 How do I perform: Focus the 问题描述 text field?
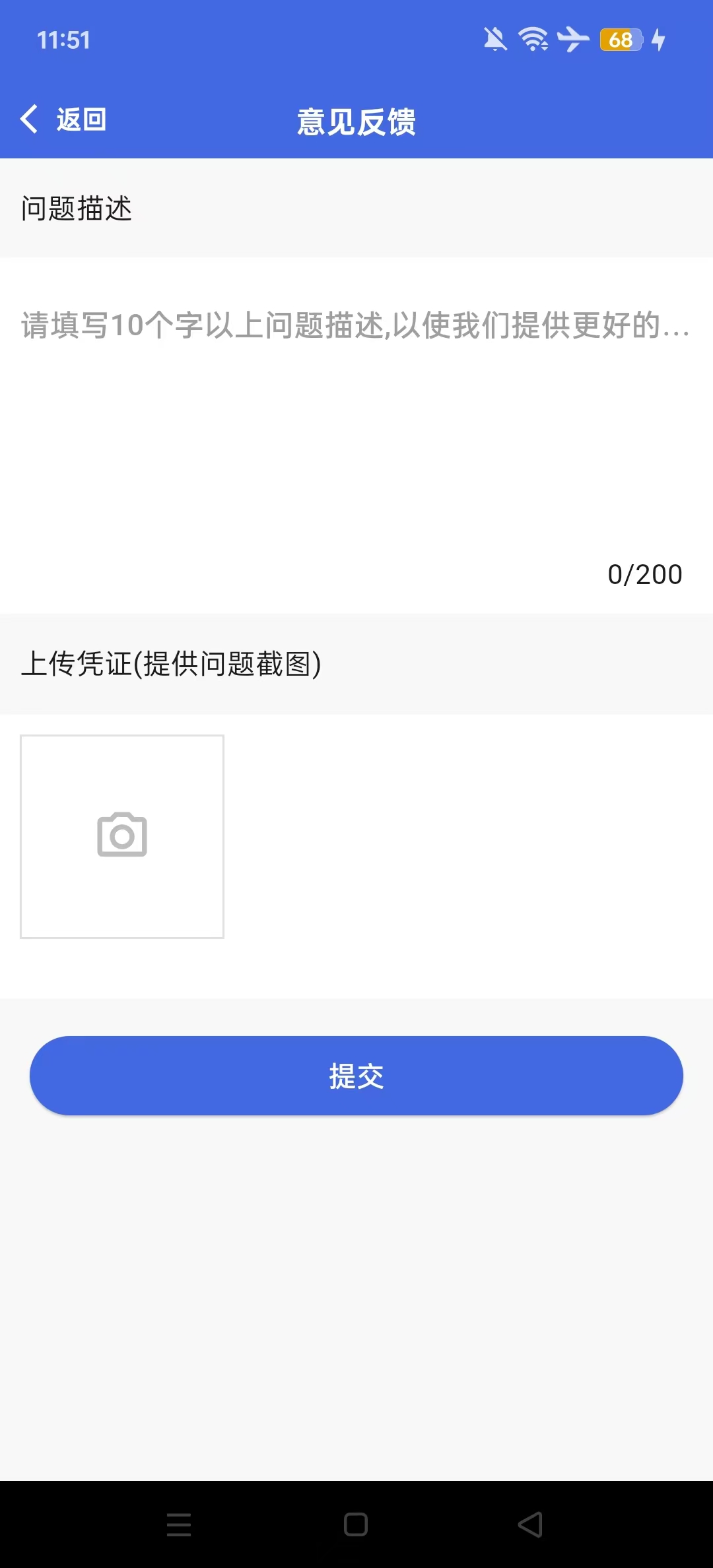355,422
